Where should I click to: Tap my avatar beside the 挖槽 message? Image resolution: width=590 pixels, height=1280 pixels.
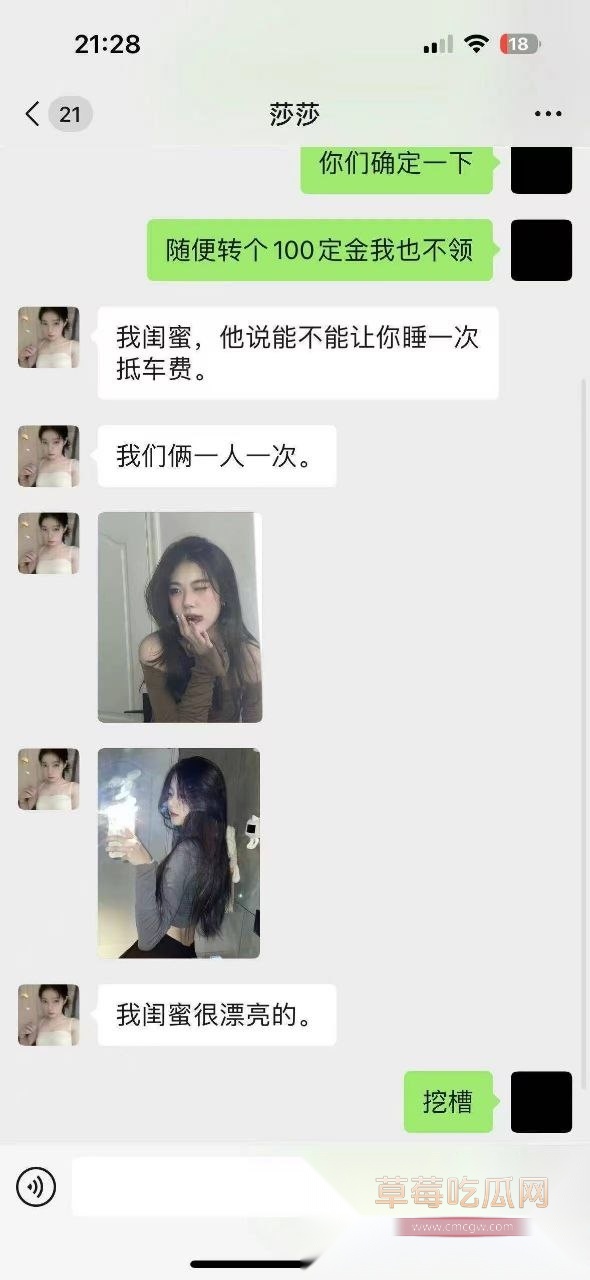click(x=541, y=1102)
